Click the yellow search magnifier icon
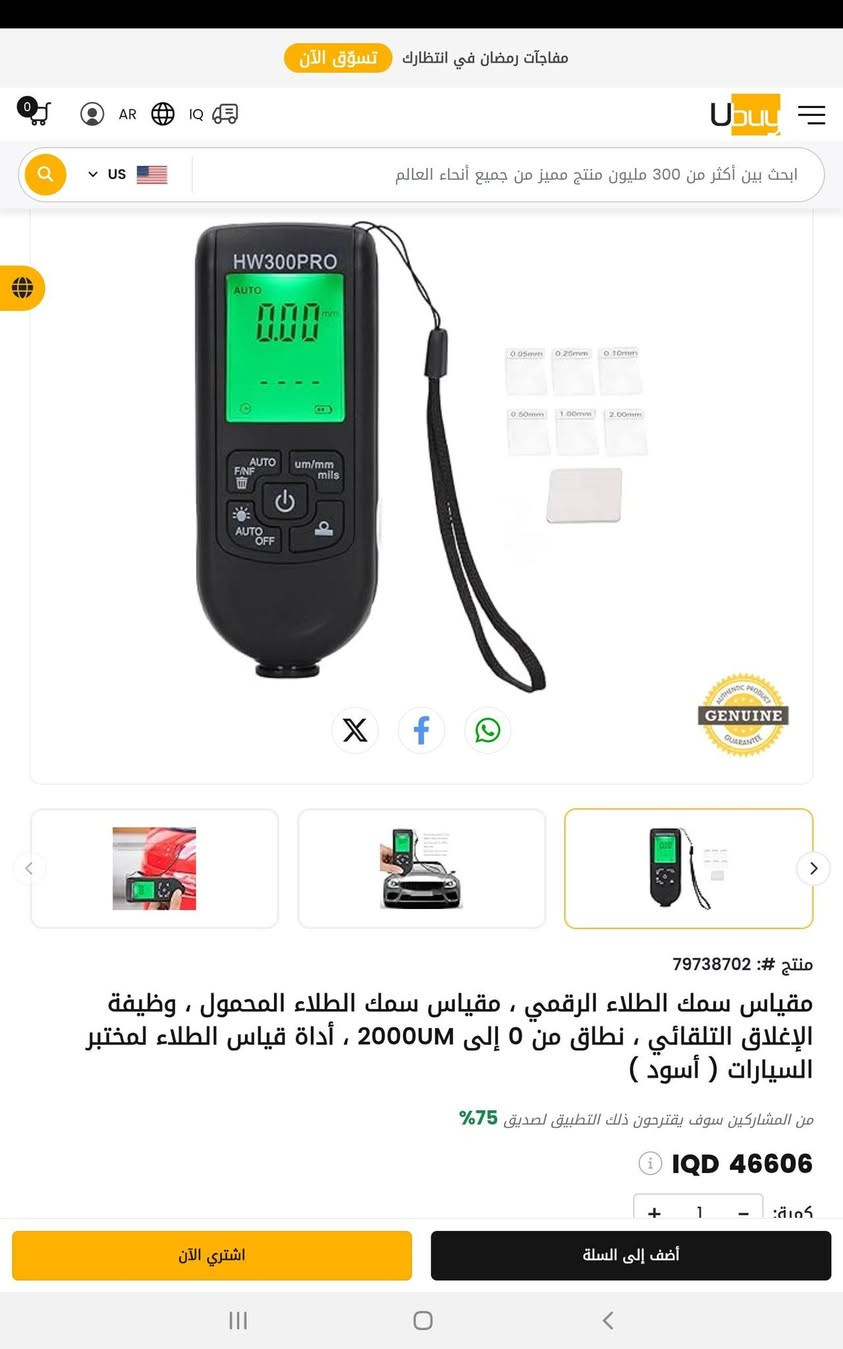The image size is (843, 1349). click(x=44, y=174)
